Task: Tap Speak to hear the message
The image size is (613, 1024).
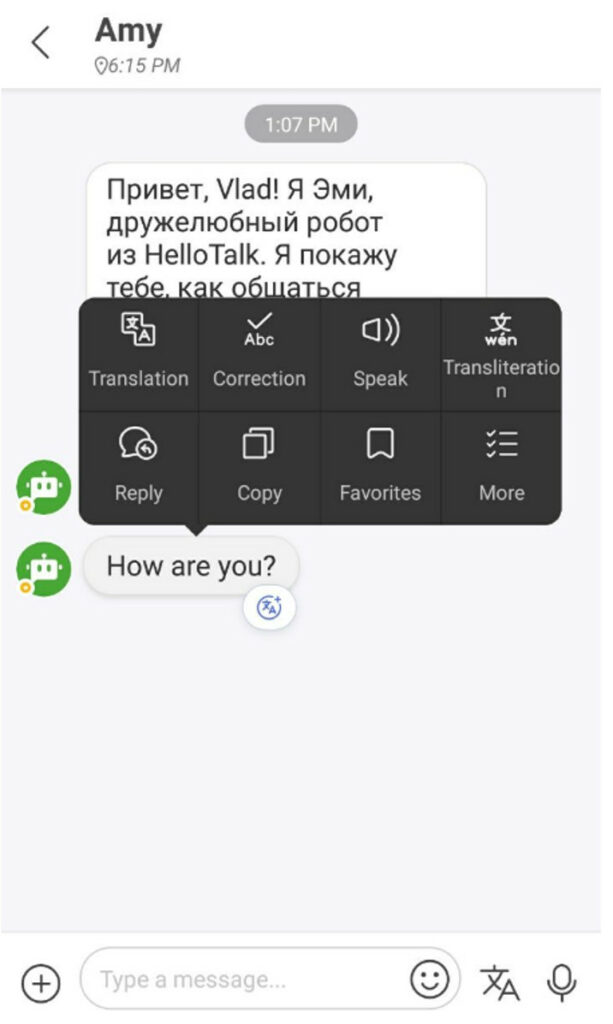Action: click(381, 354)
